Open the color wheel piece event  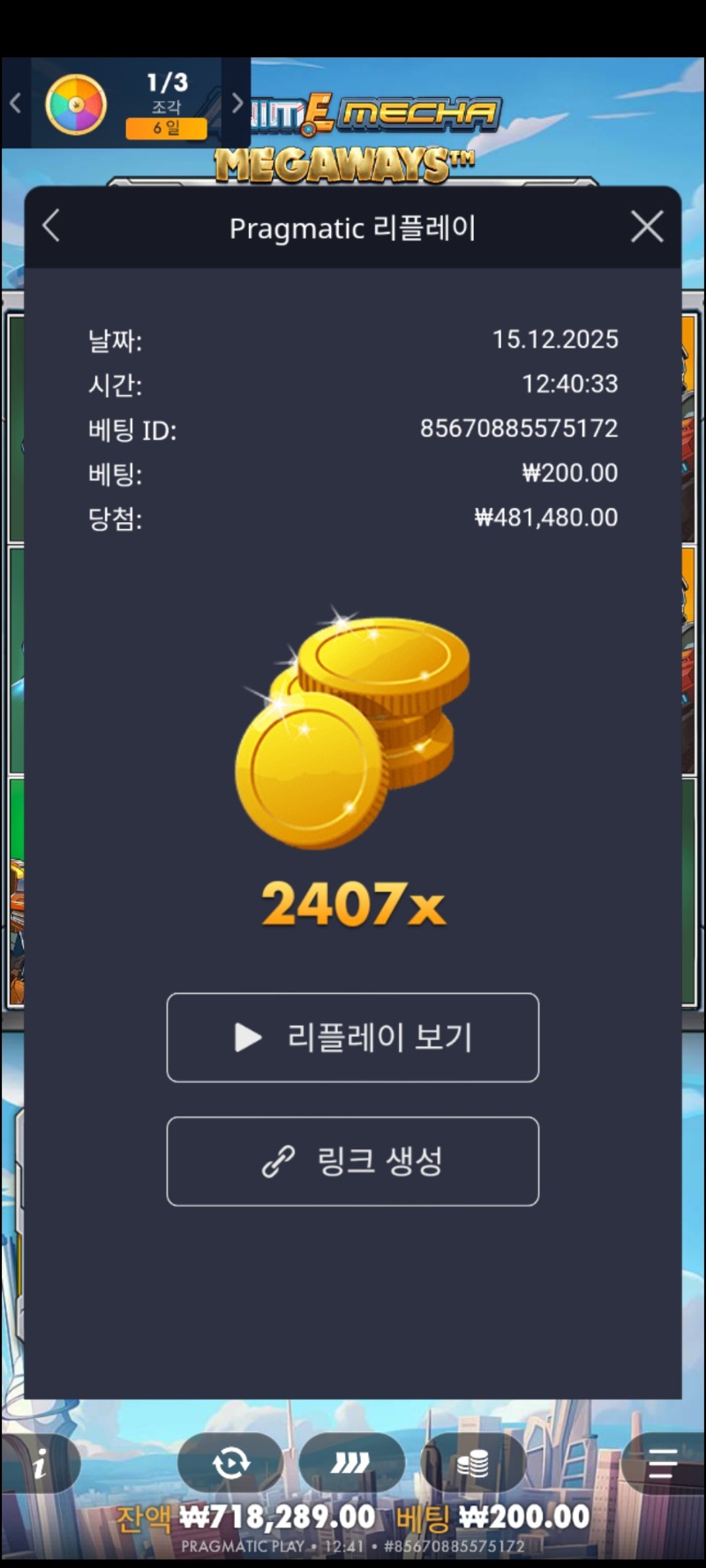[x=76, y=104]
